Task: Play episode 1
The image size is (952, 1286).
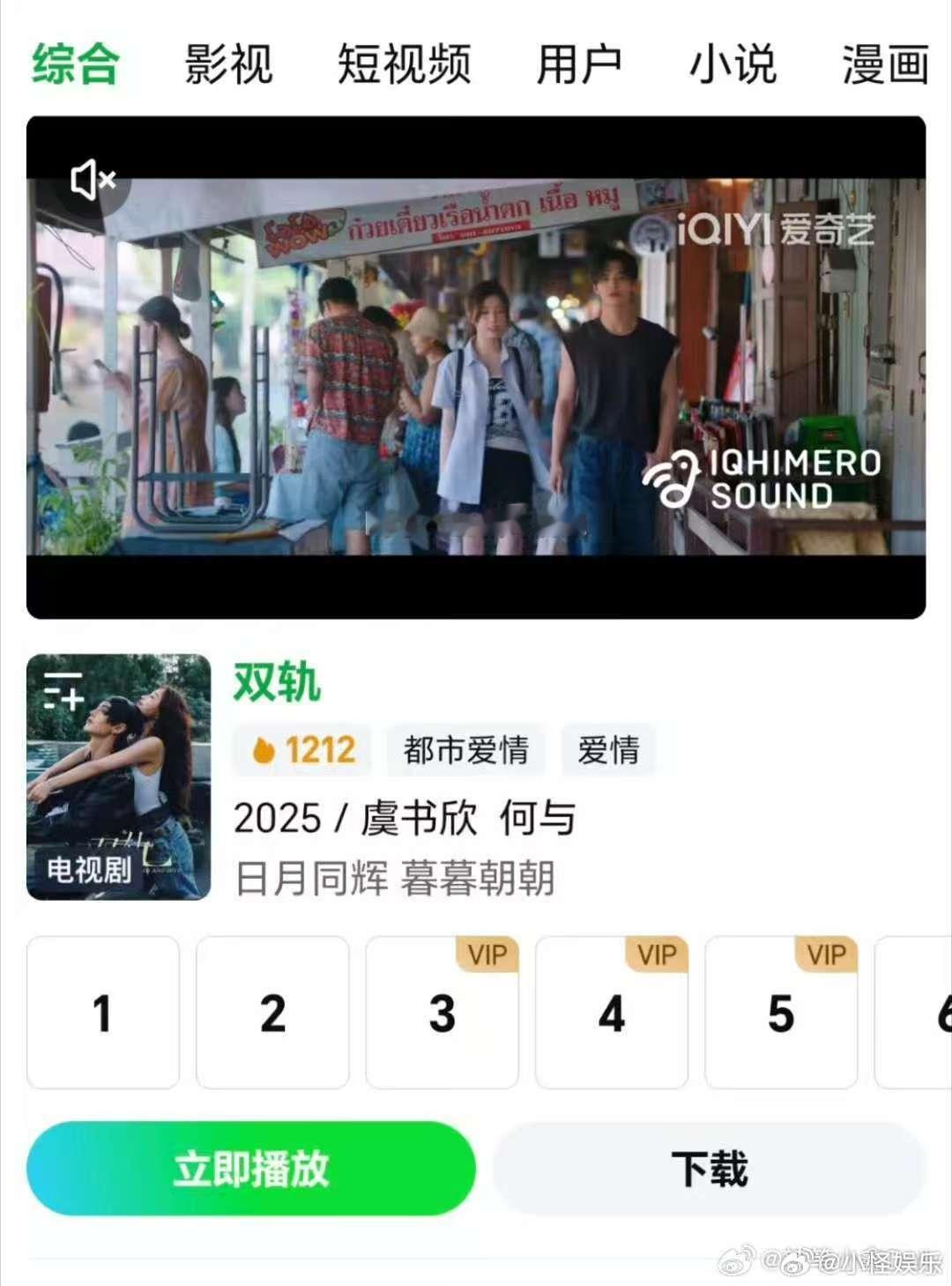Action: (102, 1014)
